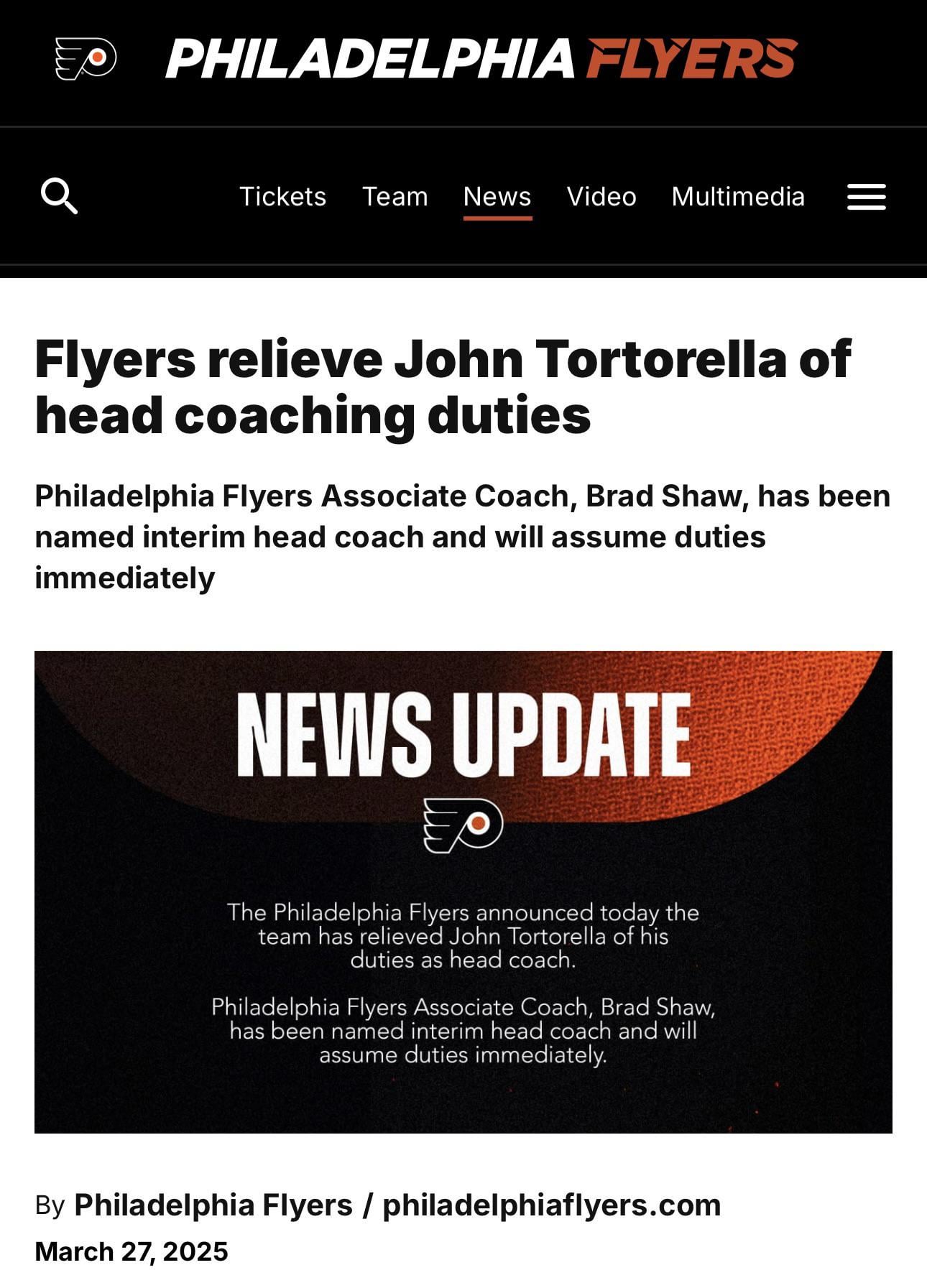927x1288 pixels.
Task: Select the Multimedia nav item
Action: pyautogui.click(x=738, y=196)
